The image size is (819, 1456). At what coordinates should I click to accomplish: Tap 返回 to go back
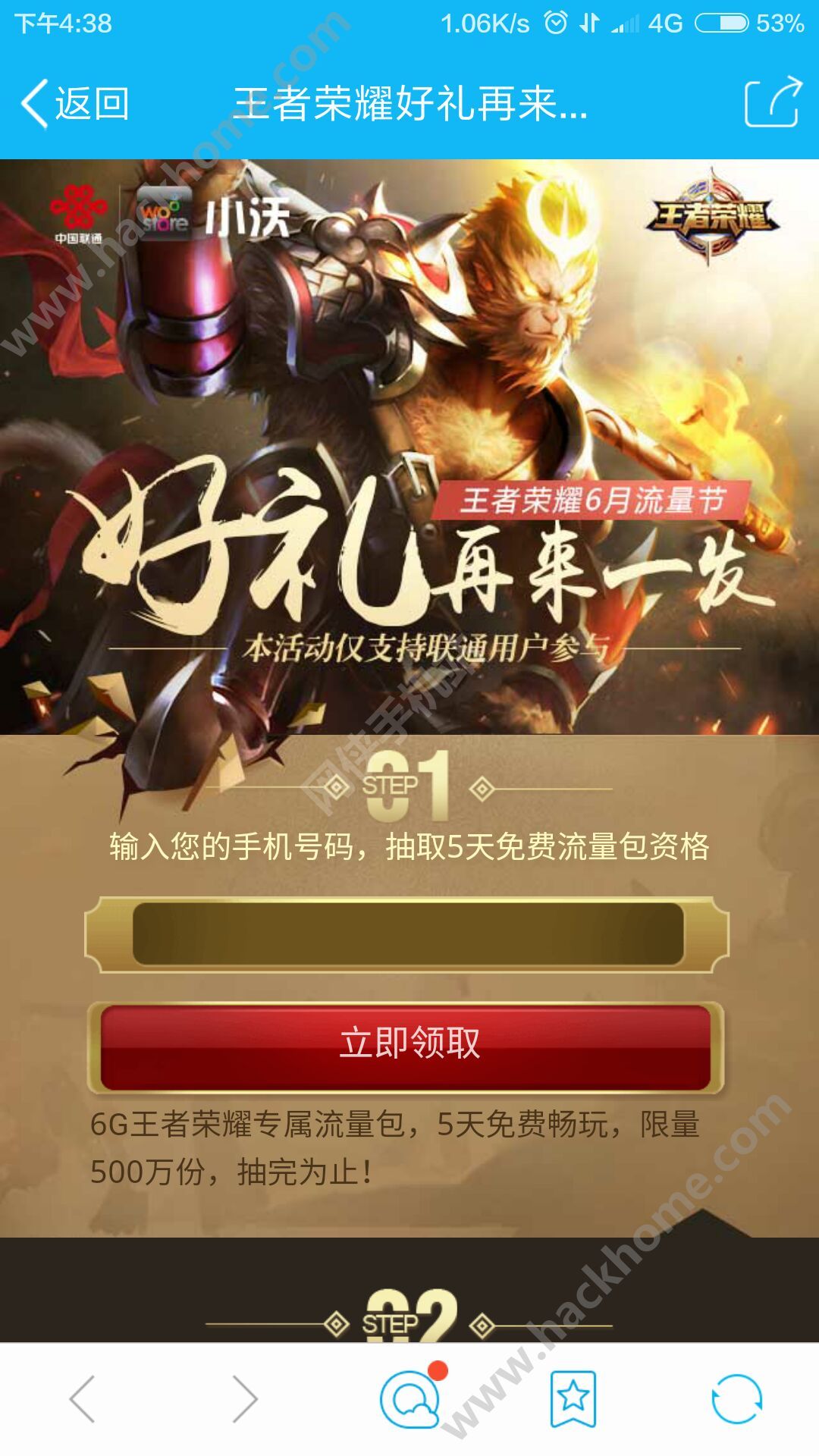tap(75, 104)
